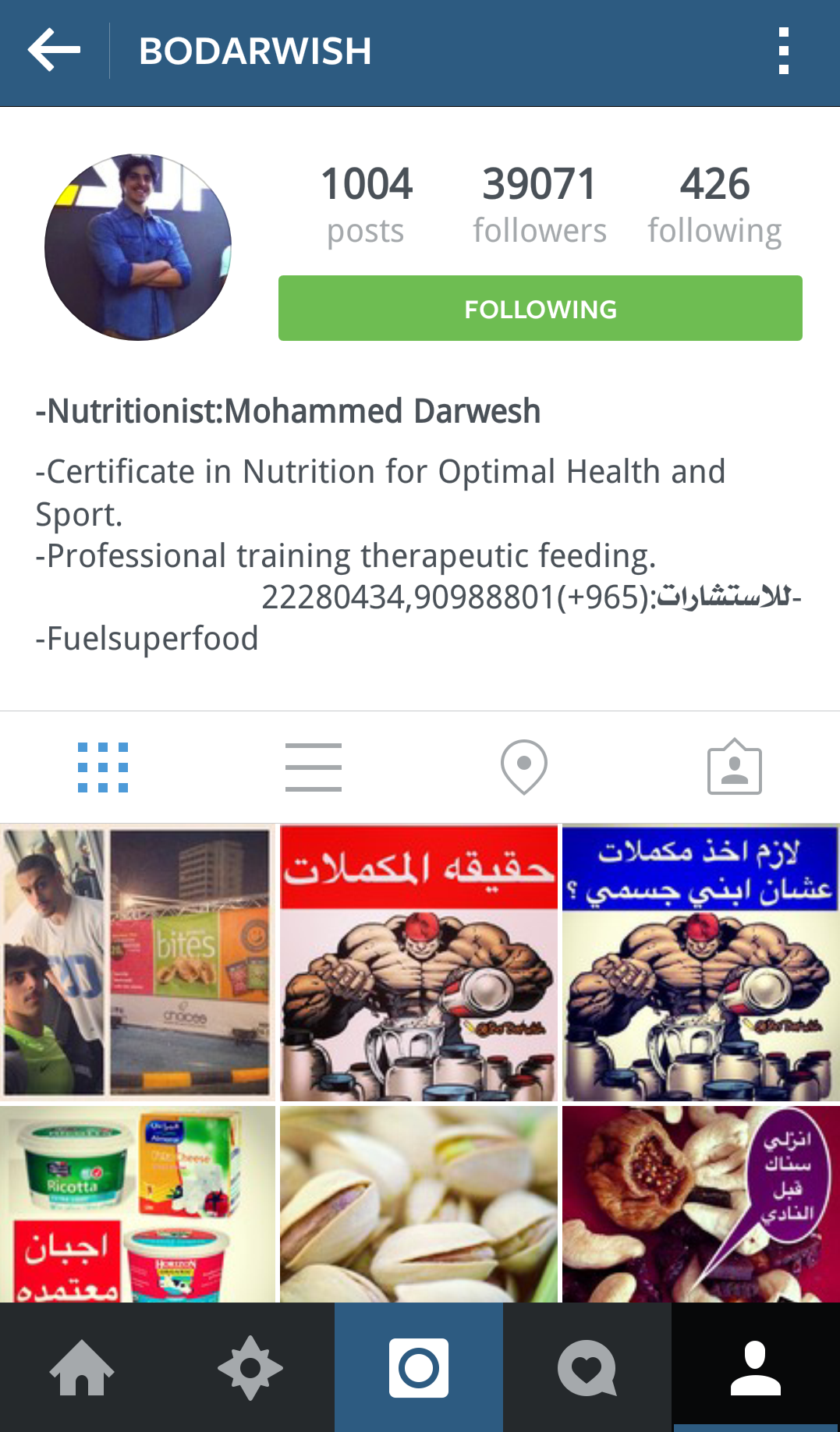Screen dimensions: 840x1432
Task: Open the activity heart tab
Action: click(587, 1368)
